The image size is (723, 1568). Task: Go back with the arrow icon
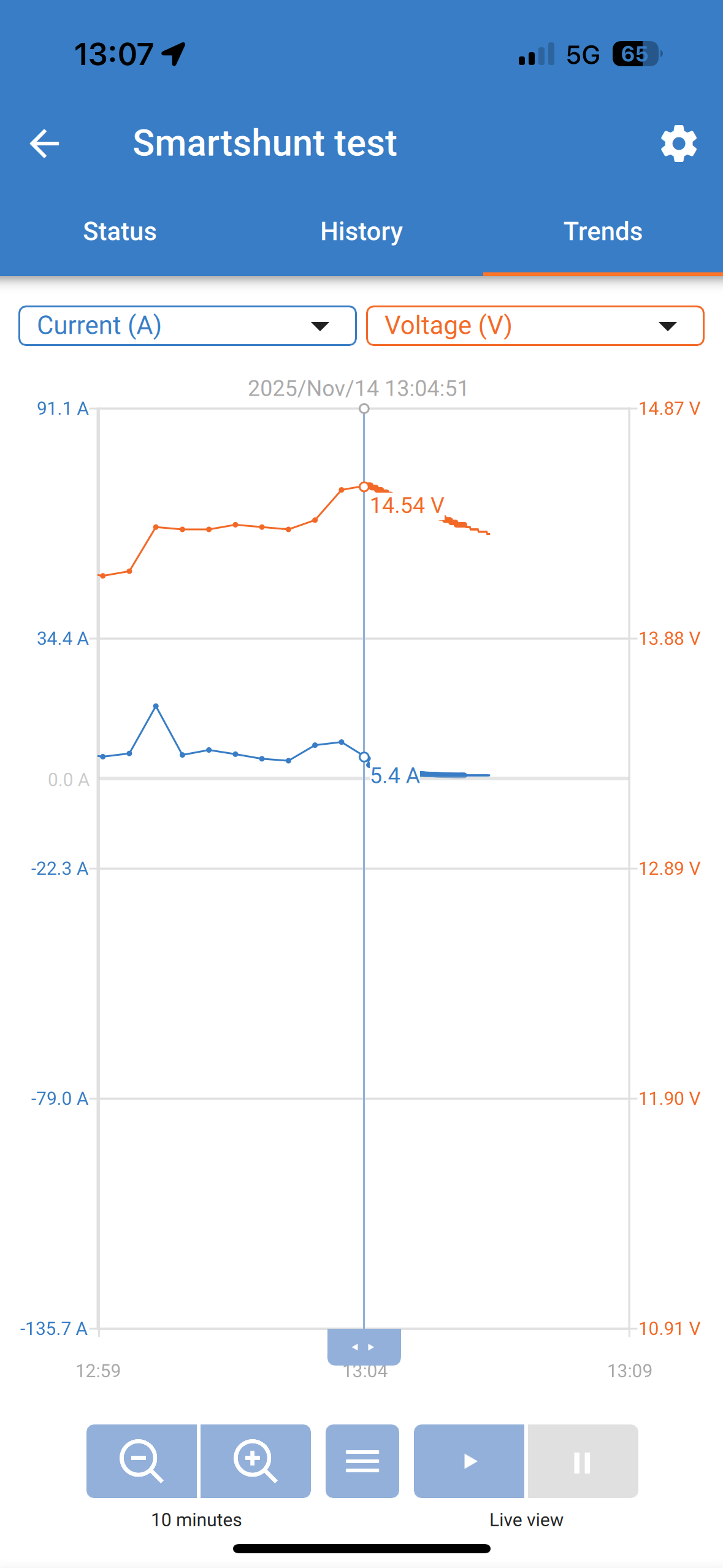[44, 144]
